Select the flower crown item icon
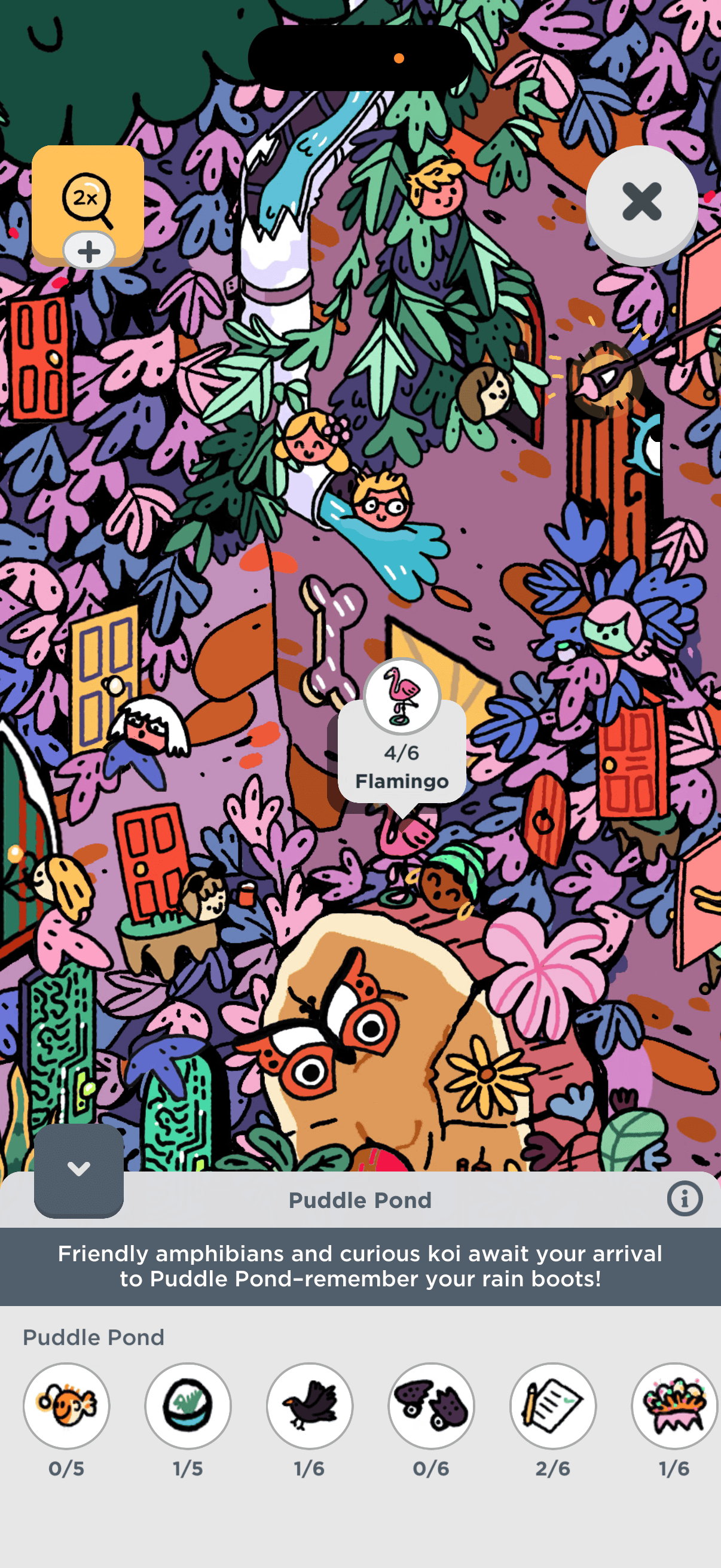 pos(674,1405)
